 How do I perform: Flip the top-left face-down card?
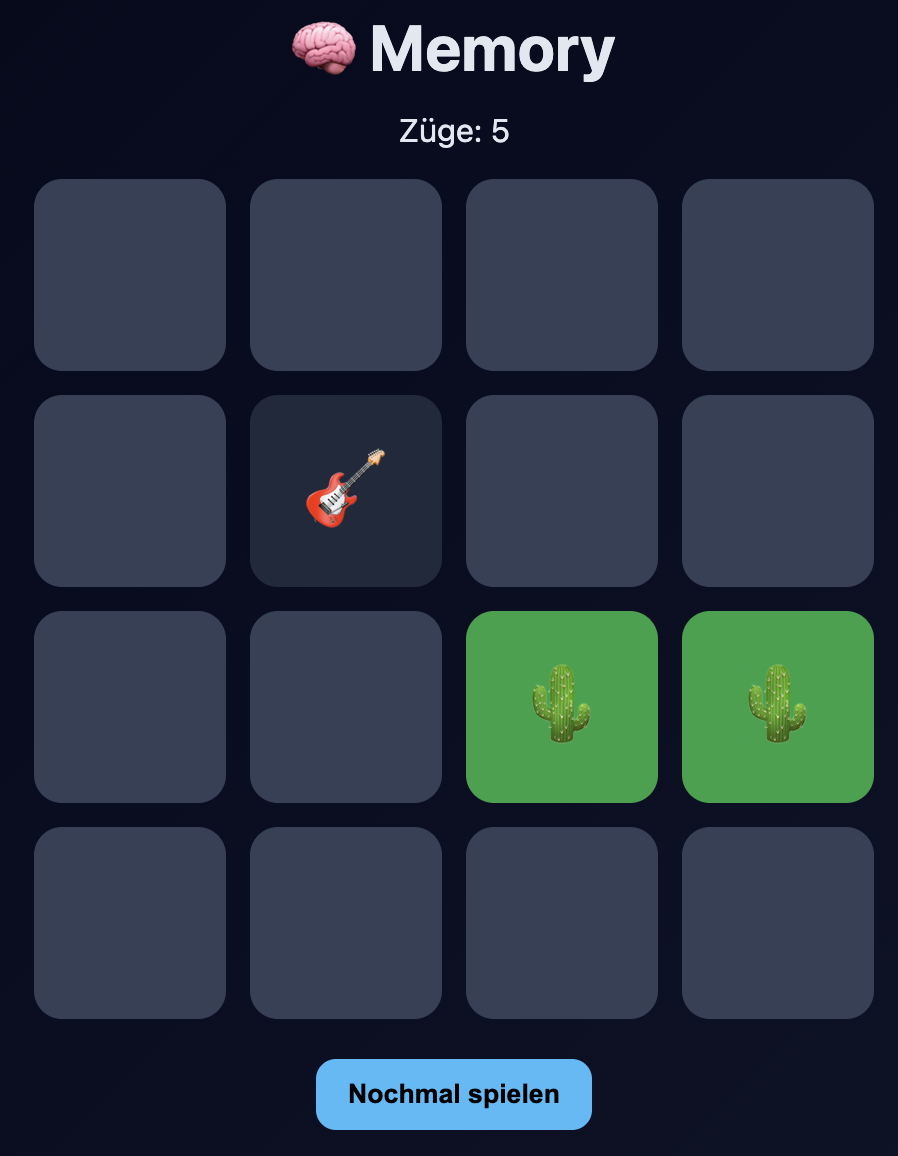pos(130,274)
